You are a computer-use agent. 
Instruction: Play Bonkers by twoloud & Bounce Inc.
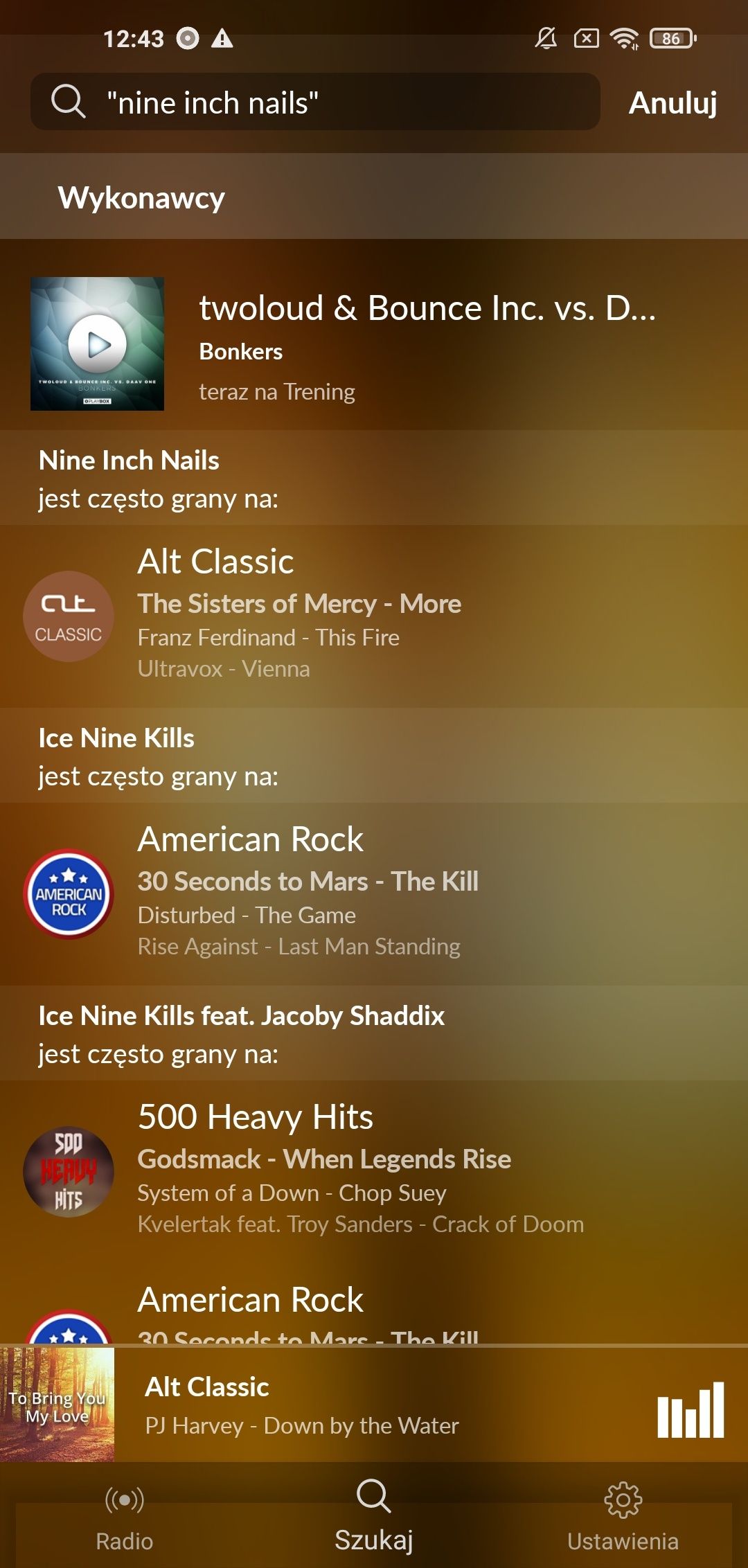(x=97, y=344)
